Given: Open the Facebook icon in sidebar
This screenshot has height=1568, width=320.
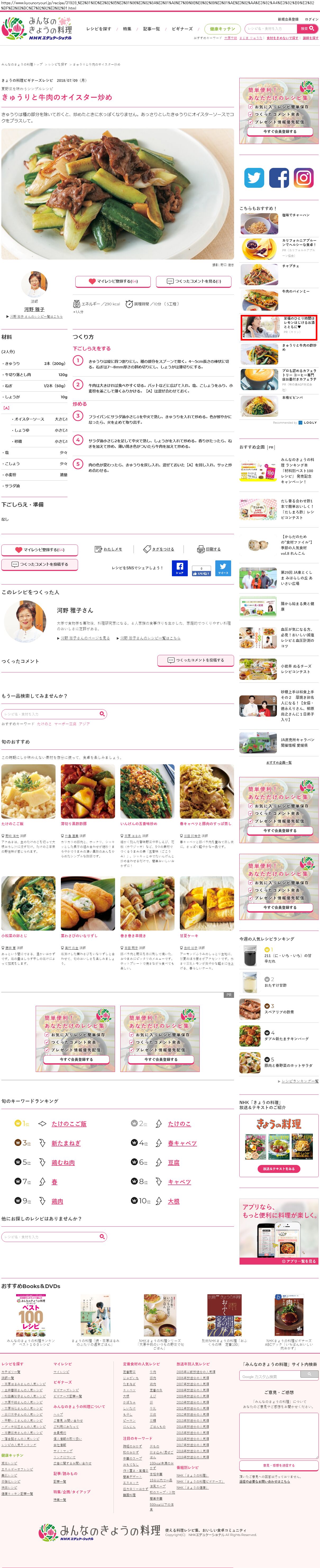Looking at the screenshot, I should pos(279,178).
